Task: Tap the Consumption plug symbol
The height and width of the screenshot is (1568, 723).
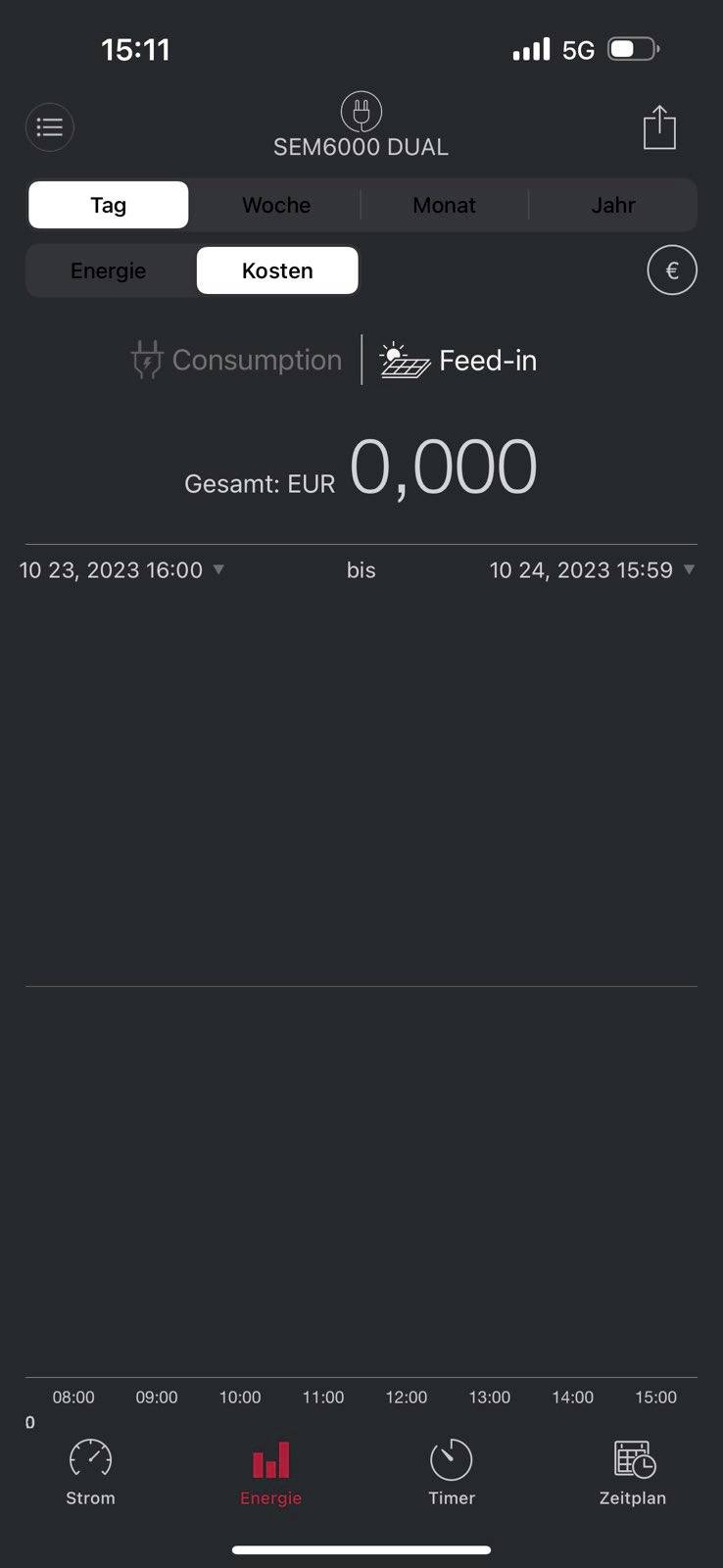Action: coord(146,360)
